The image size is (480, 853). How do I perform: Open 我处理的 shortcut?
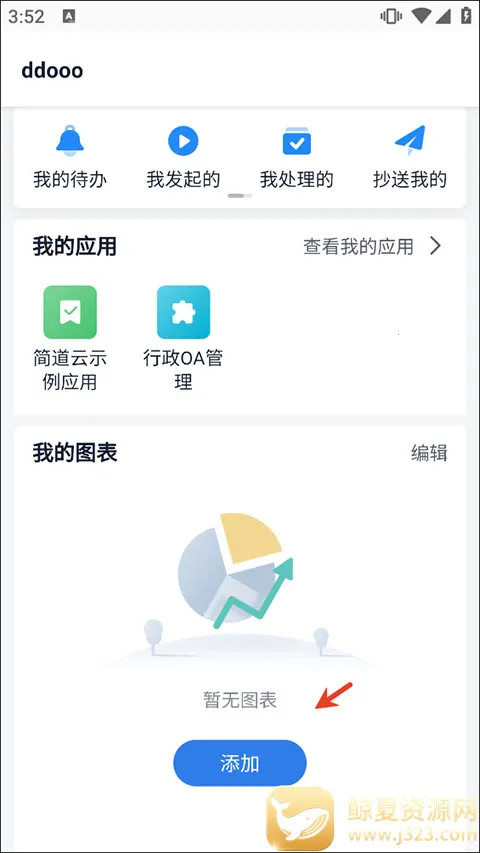(x=297, y=157)
